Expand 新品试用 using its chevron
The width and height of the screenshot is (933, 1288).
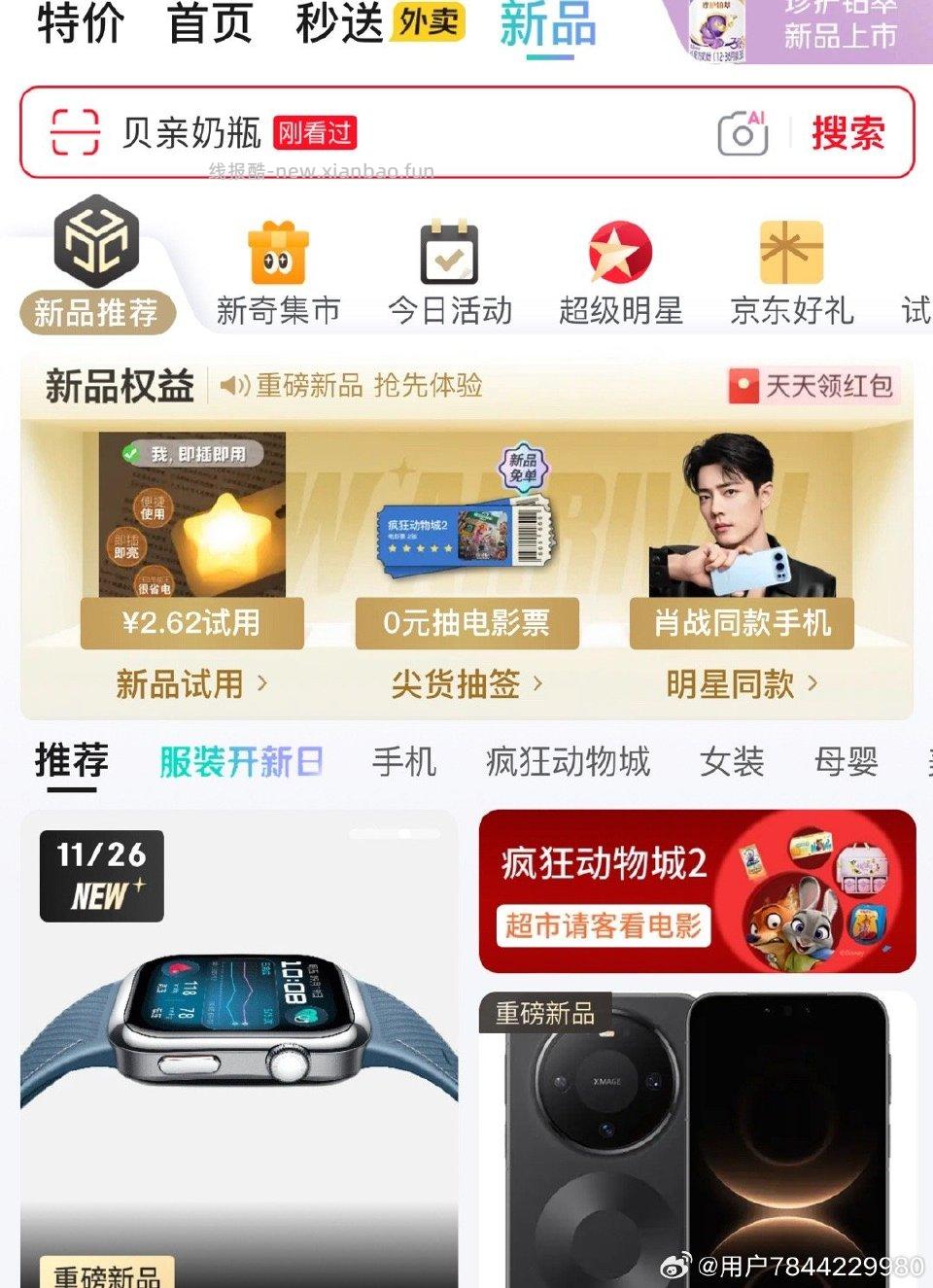[x=261, y=684]
